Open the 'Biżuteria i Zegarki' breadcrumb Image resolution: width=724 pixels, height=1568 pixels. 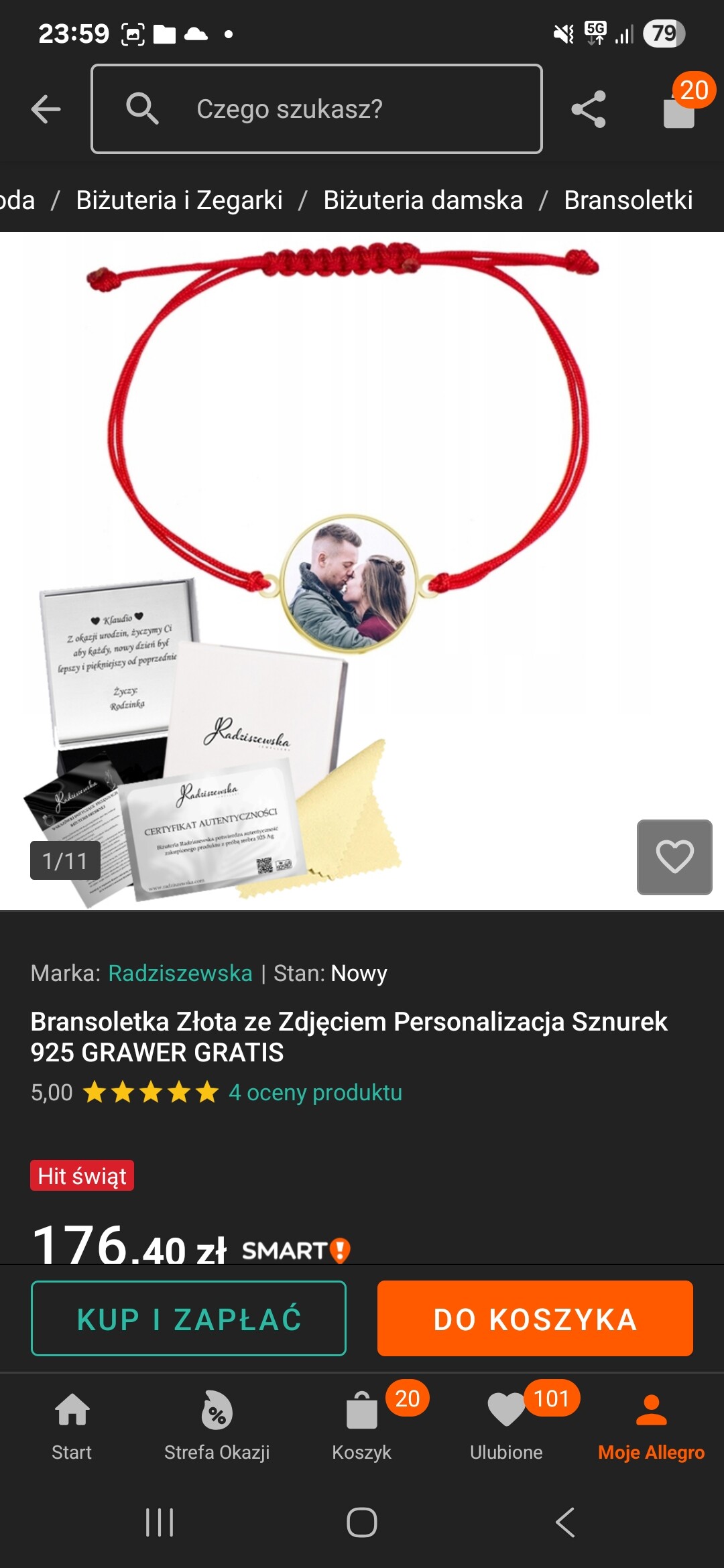click(179, 200)
